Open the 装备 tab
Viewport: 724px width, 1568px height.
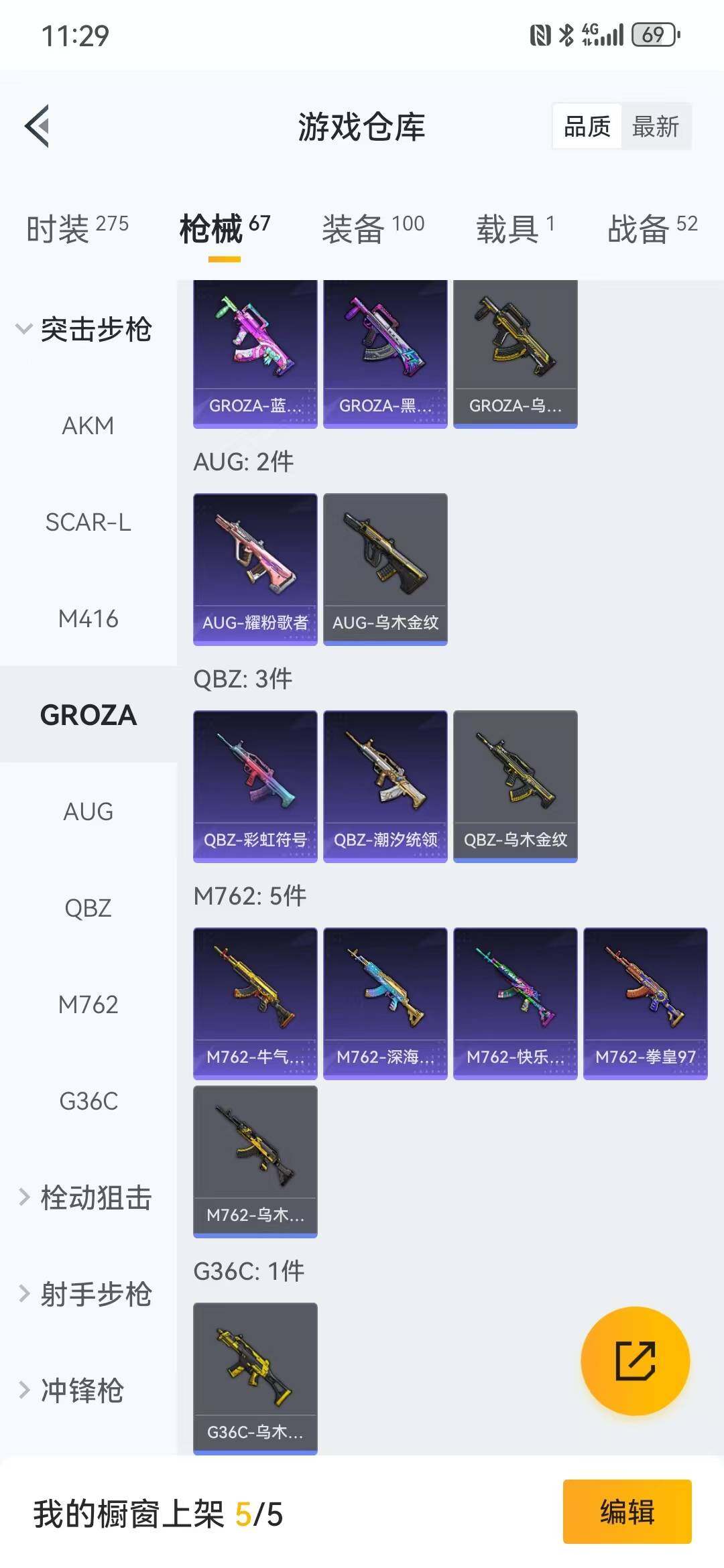pyautogui.click(x=373, y=228)
